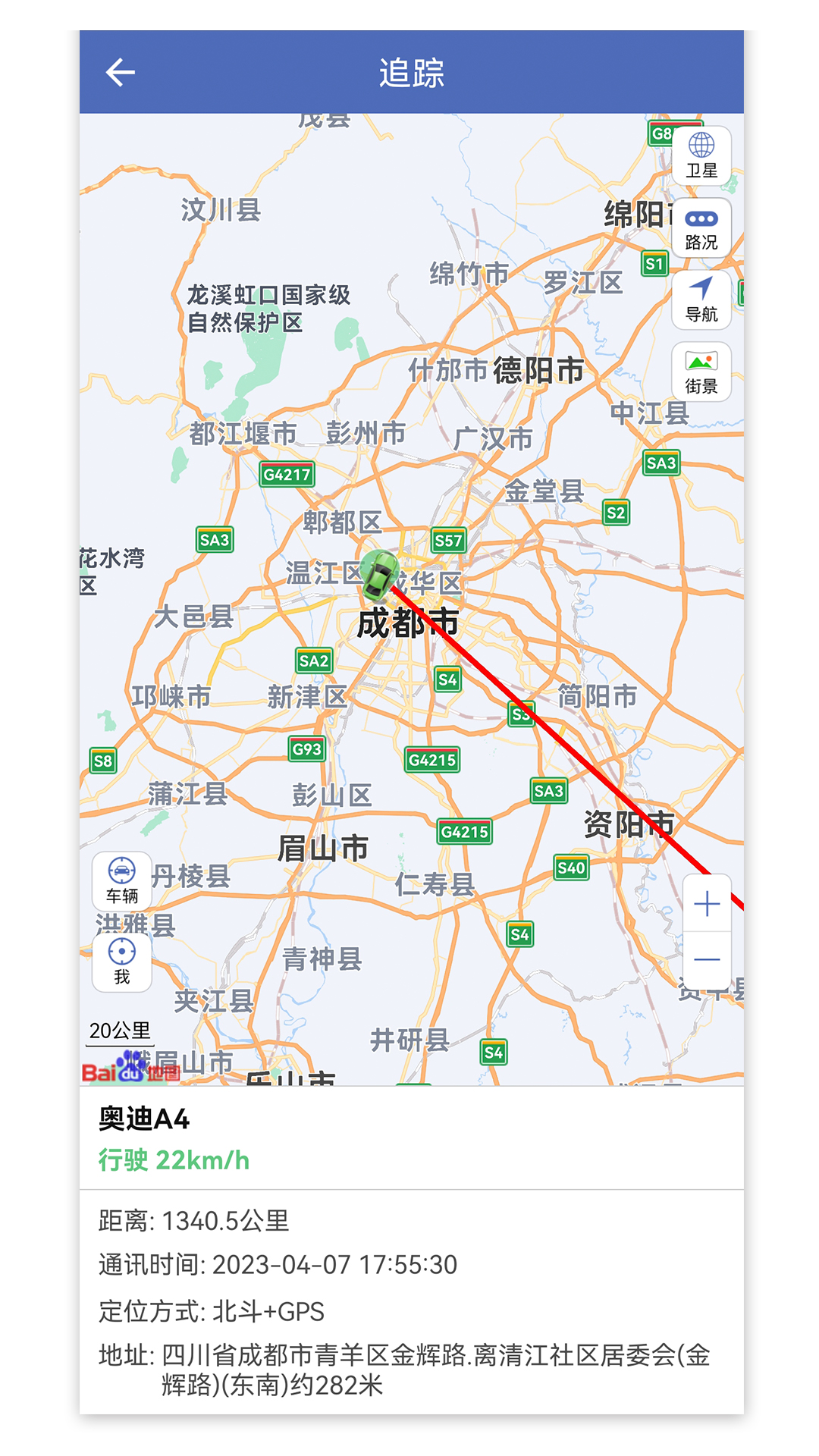Screen dimensions: 819x1456
Task: Start navigation (导航) to the vehicle
Action: [x=701, y=300]
